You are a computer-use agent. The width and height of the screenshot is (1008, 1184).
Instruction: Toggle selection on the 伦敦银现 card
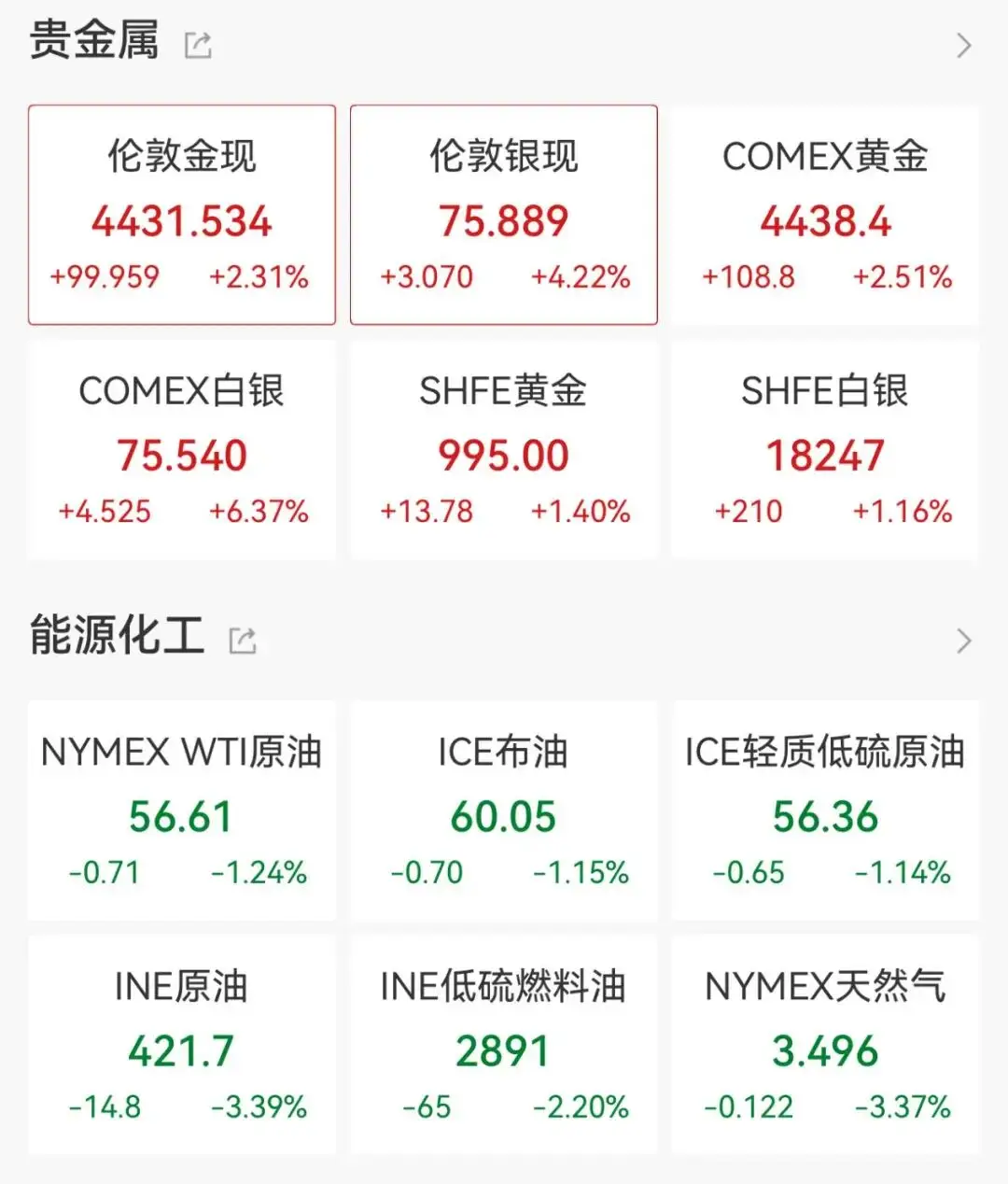(504, 215)
